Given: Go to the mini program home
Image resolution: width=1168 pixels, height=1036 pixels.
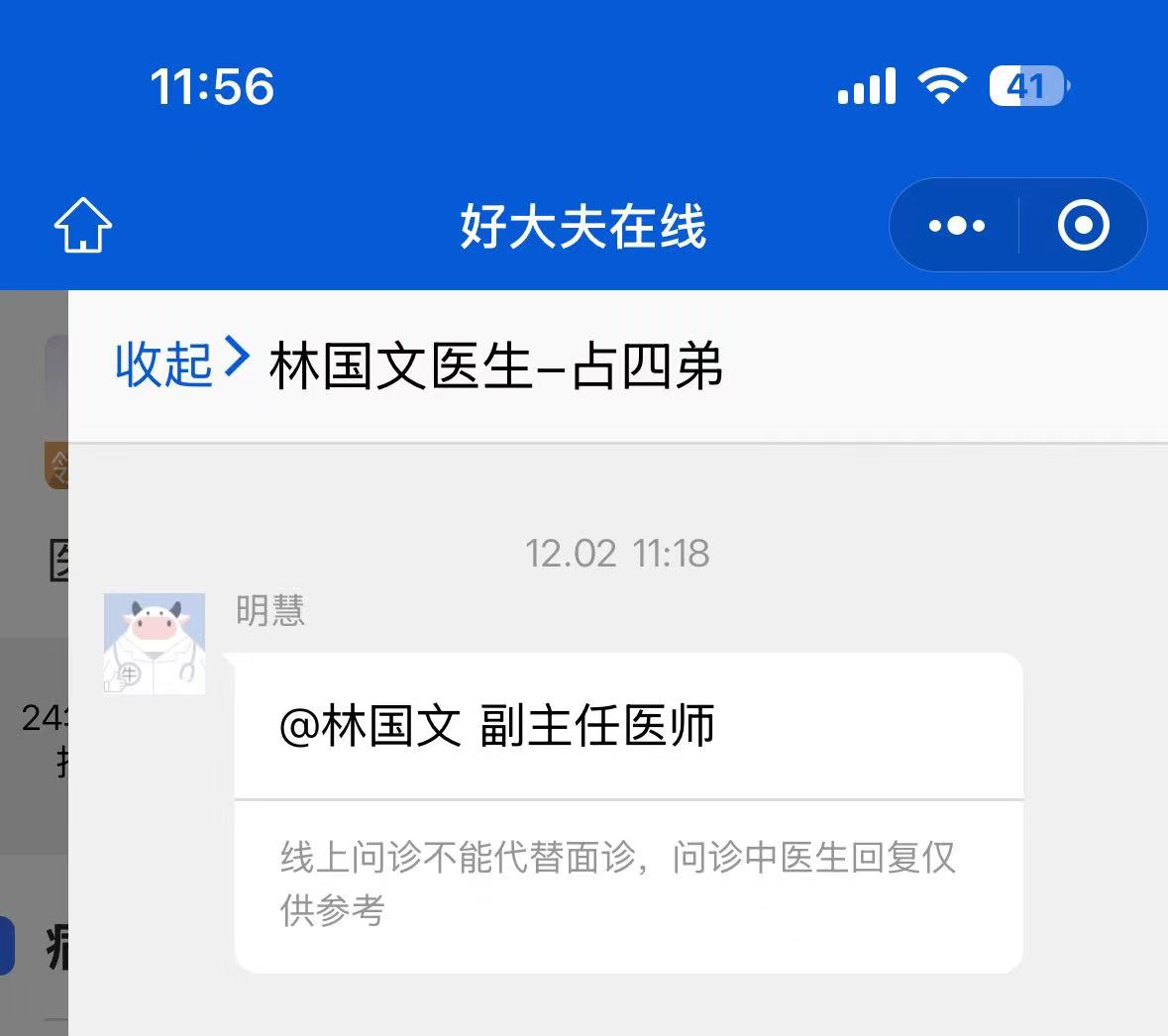Looking at the screenshot, I should [x=82, y=226].
